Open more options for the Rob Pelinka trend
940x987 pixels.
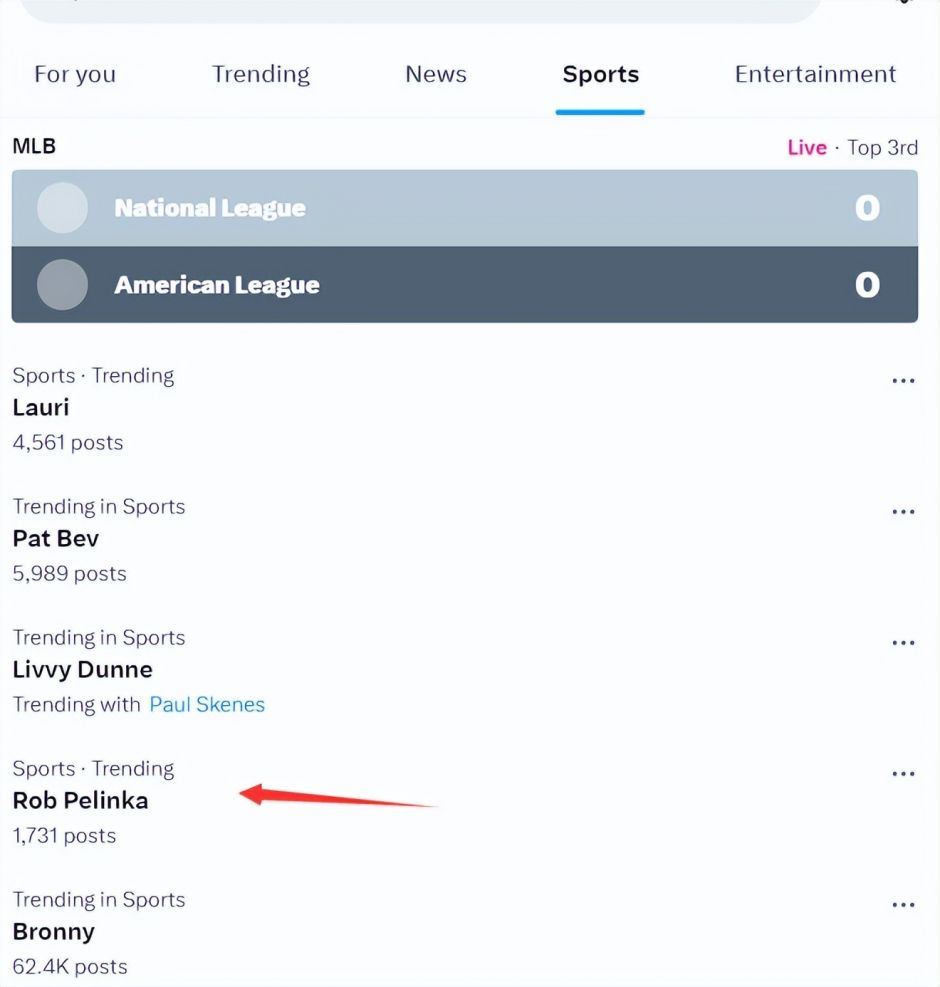click(x=903, y=774)
